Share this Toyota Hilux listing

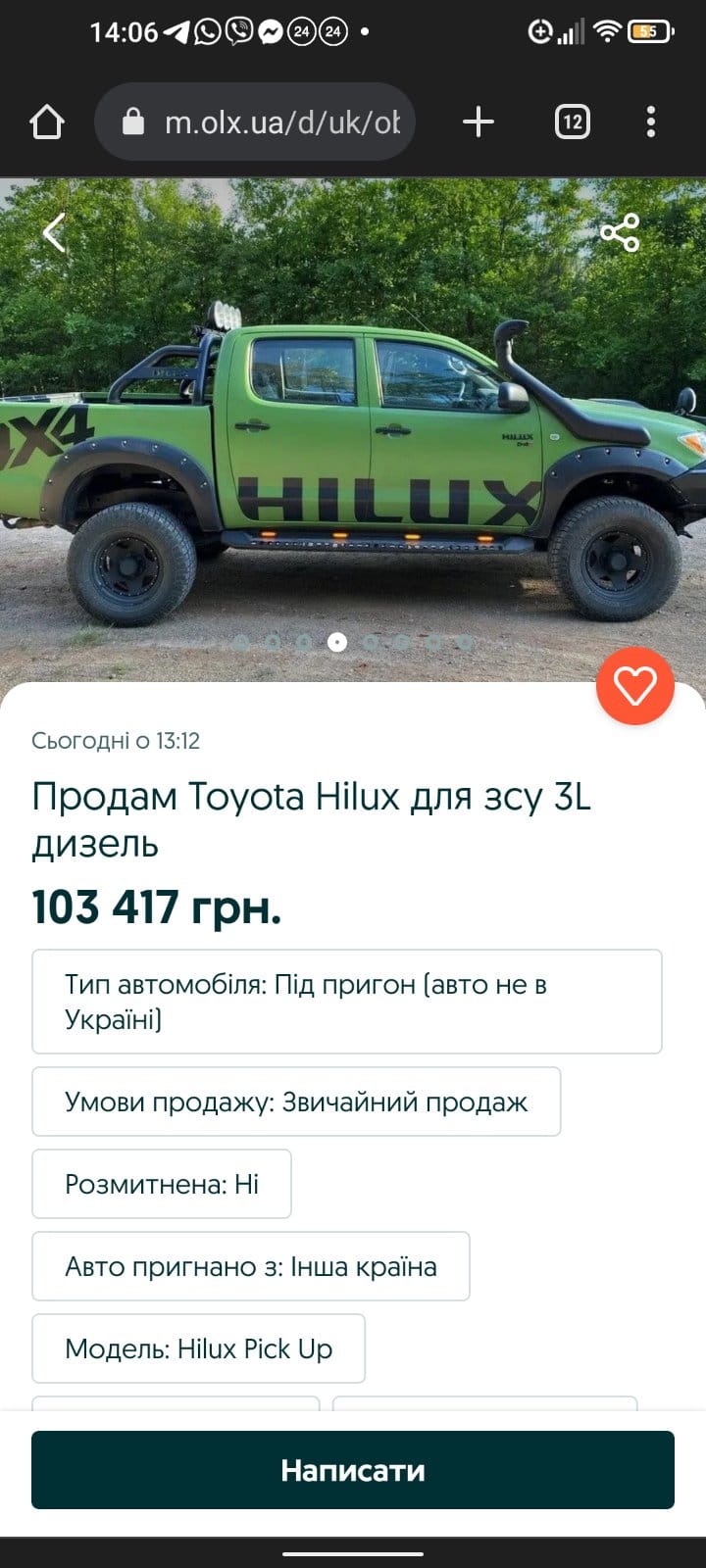620,232
